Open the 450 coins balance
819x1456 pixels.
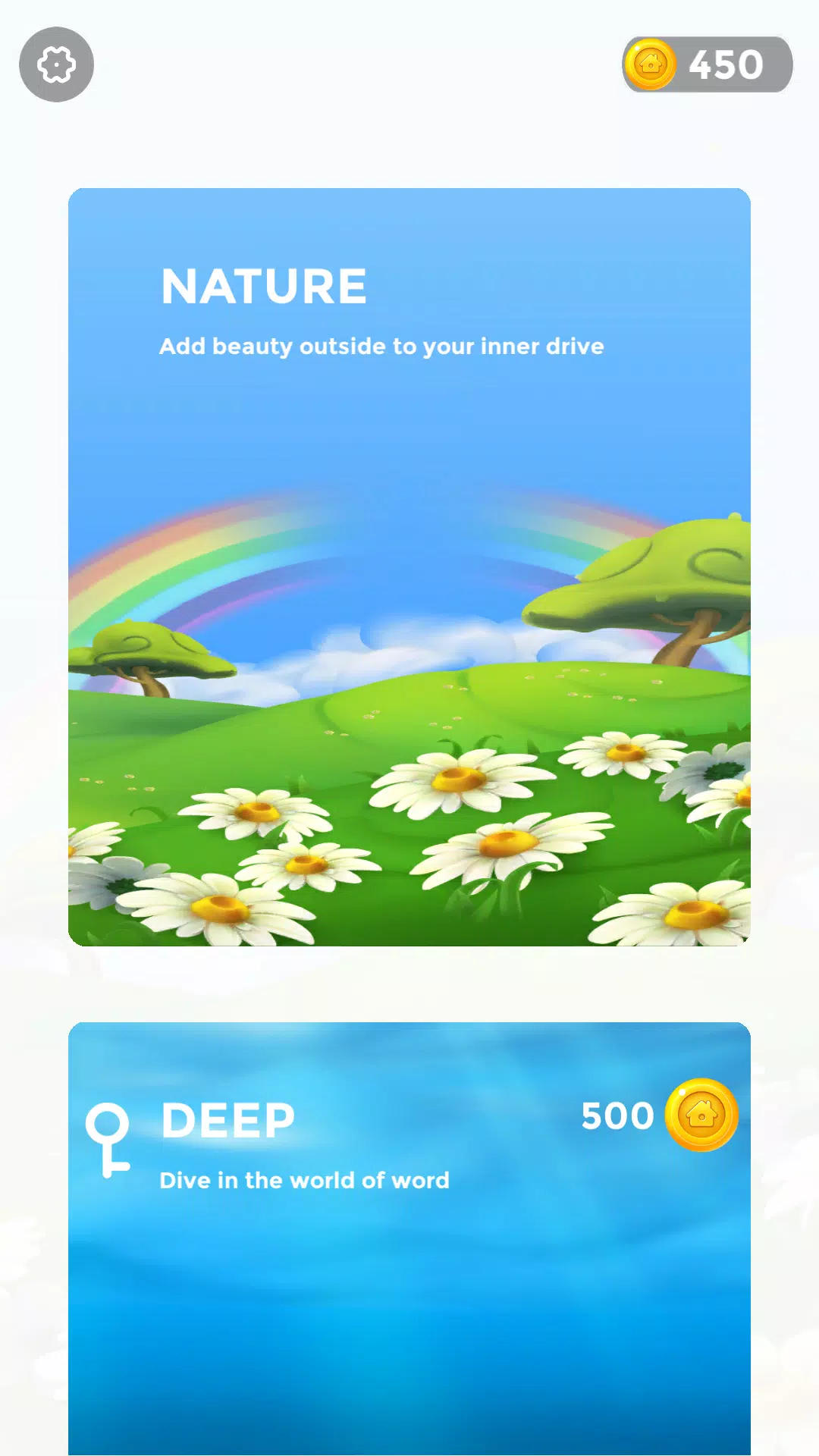click(707, 64)
